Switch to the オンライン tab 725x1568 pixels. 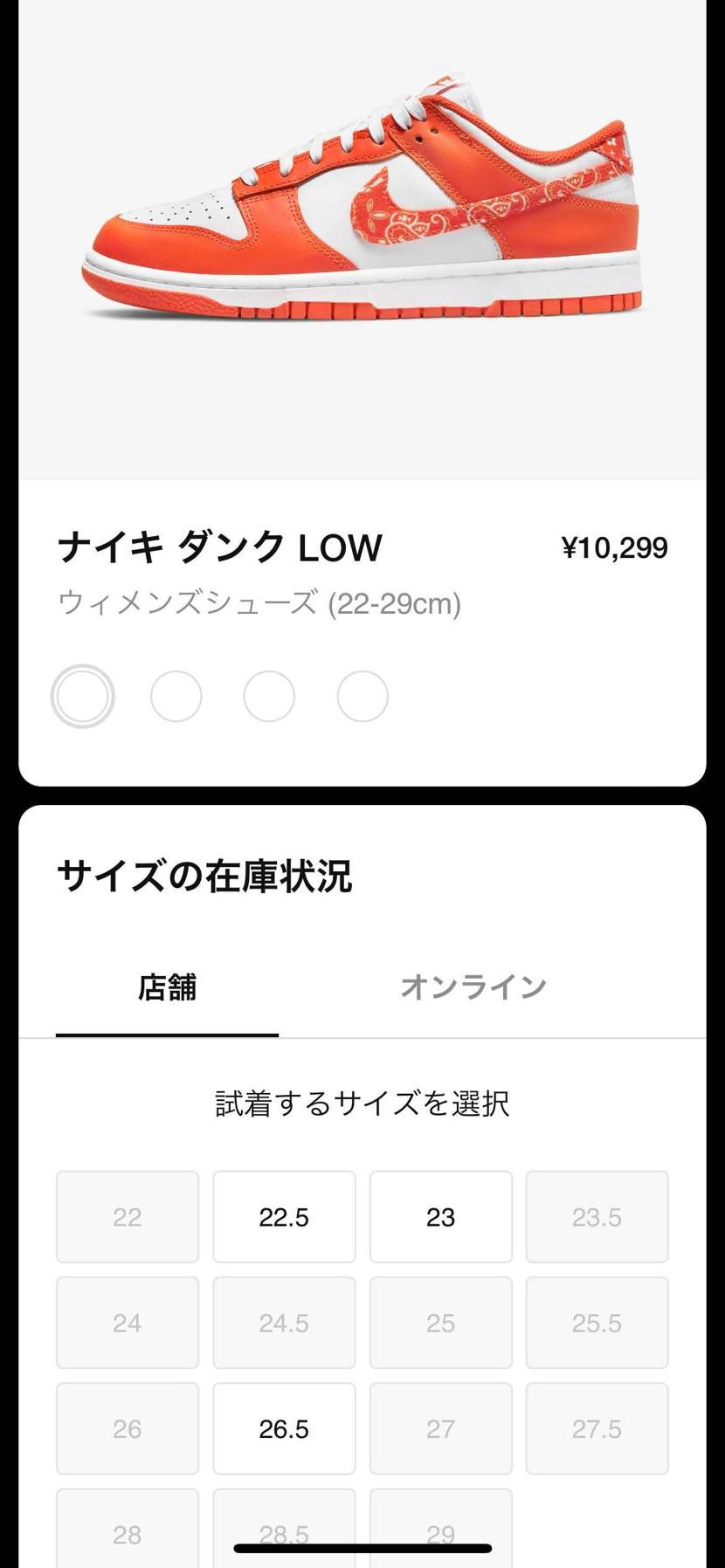pos(473,987)
